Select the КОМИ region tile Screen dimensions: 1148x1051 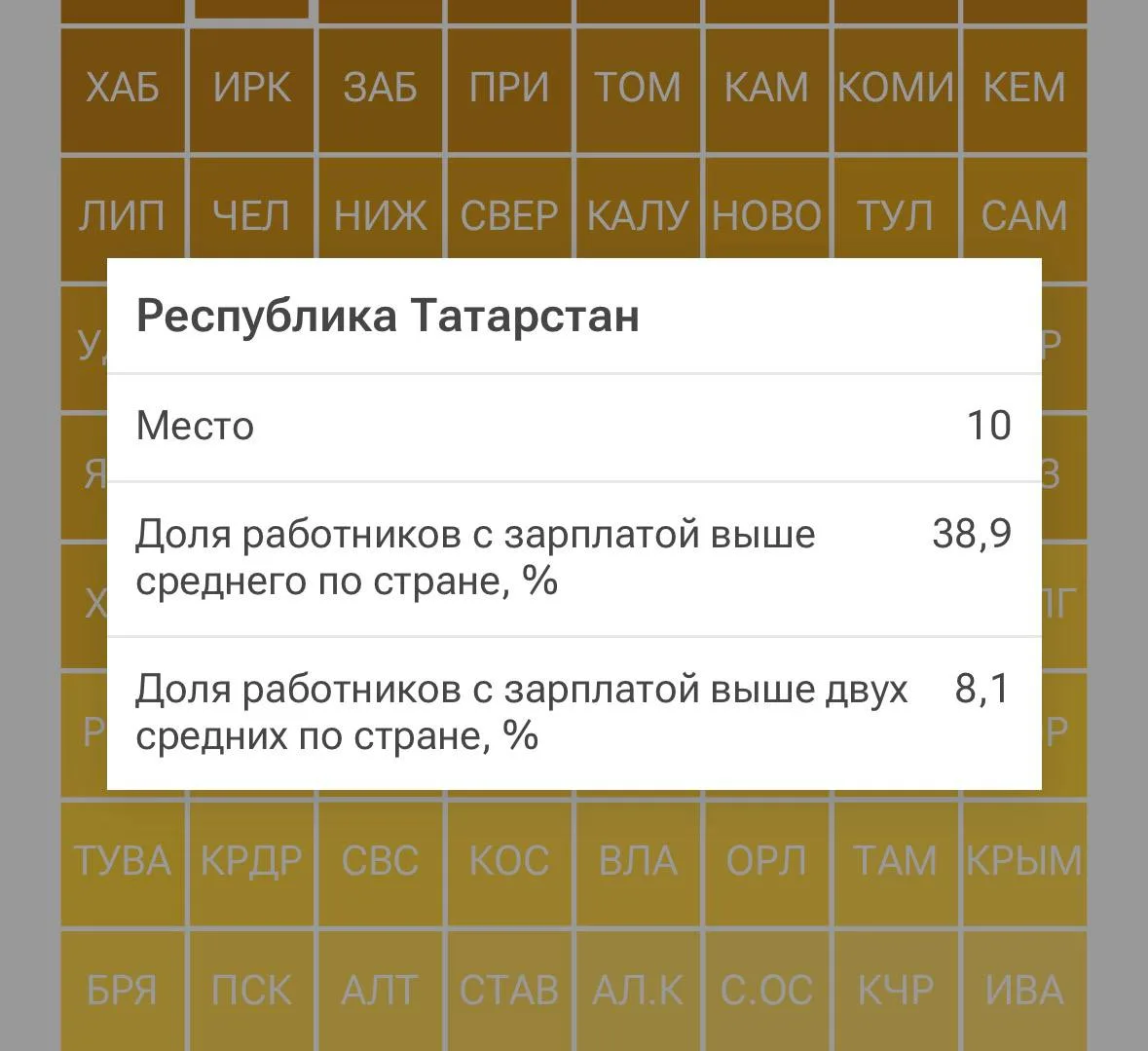(x=896, y=90)
